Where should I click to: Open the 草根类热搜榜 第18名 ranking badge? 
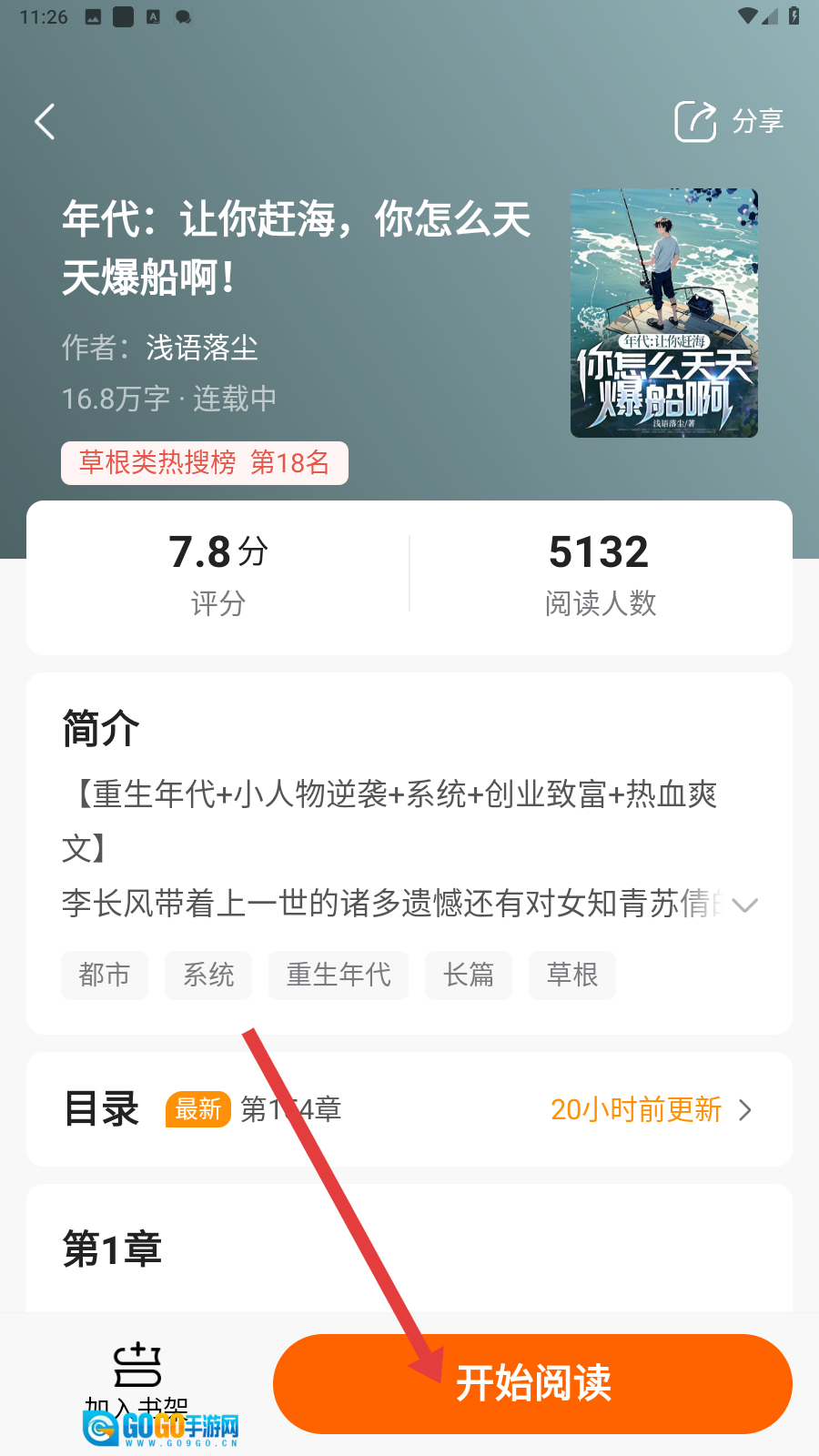205,463
